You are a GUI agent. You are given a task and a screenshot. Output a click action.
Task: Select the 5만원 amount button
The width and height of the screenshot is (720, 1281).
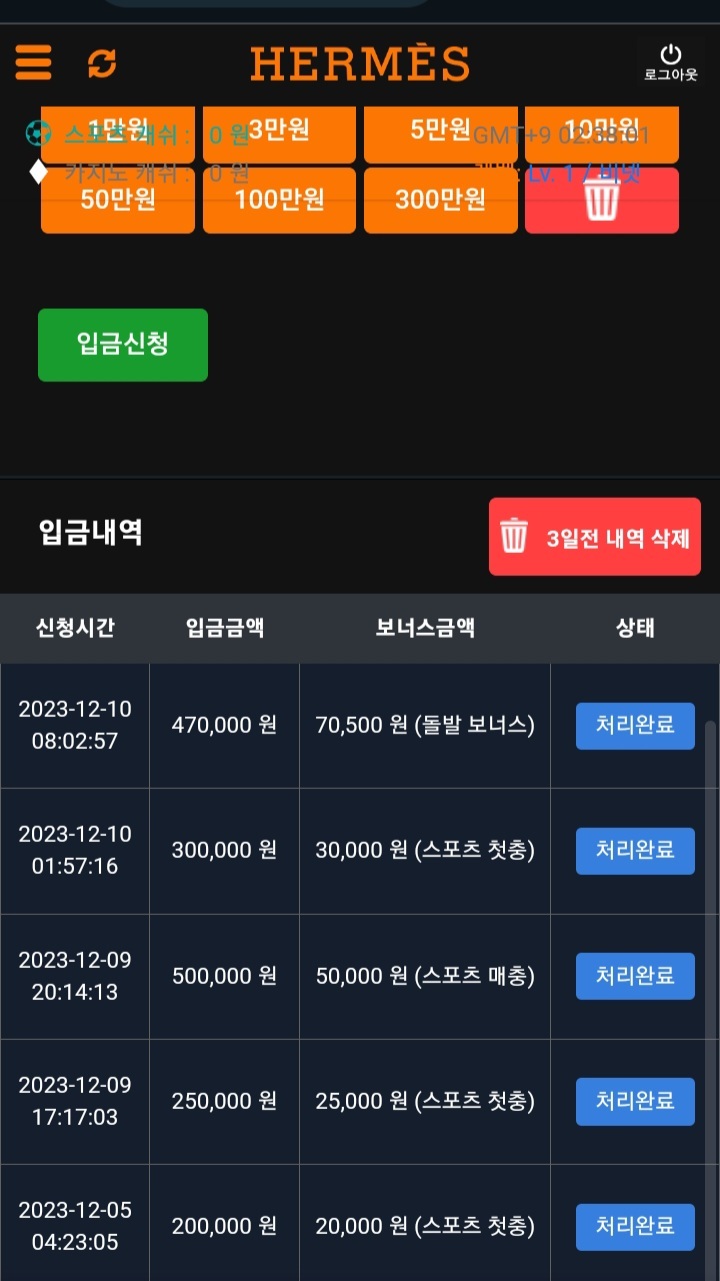(x=441, y=134)
